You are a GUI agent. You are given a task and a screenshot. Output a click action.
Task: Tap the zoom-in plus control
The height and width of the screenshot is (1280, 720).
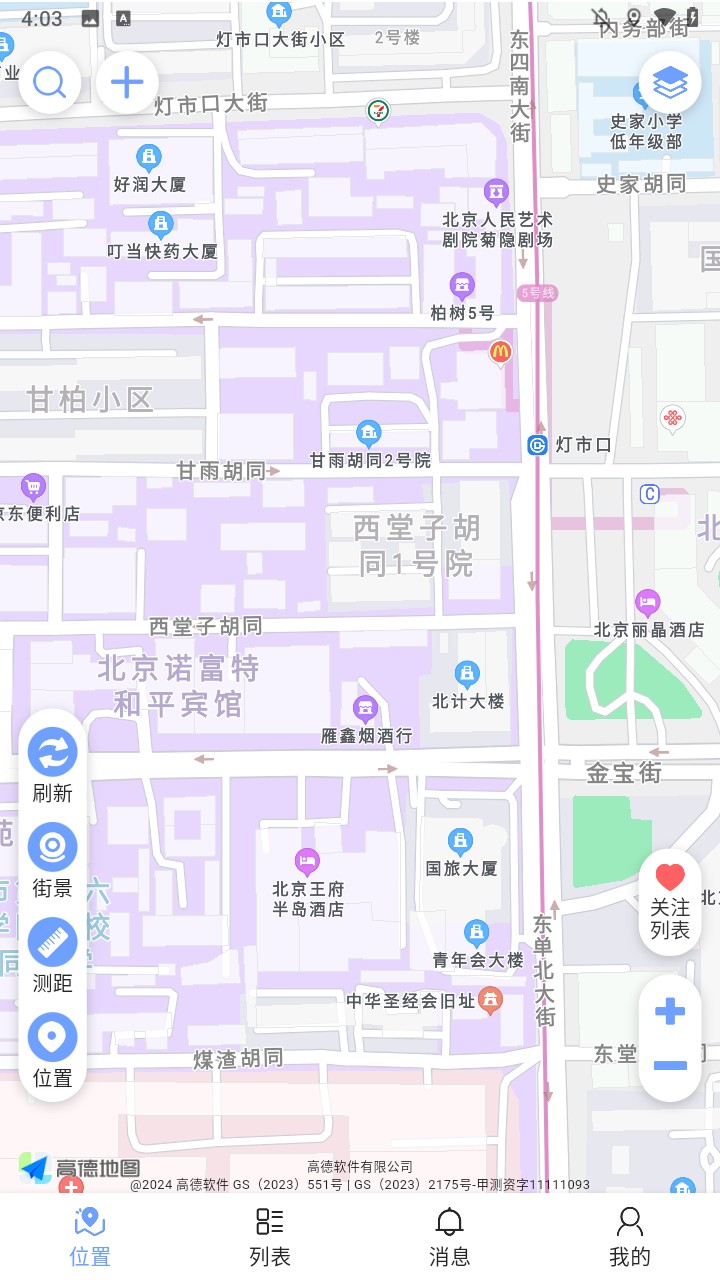(669, 1012)
